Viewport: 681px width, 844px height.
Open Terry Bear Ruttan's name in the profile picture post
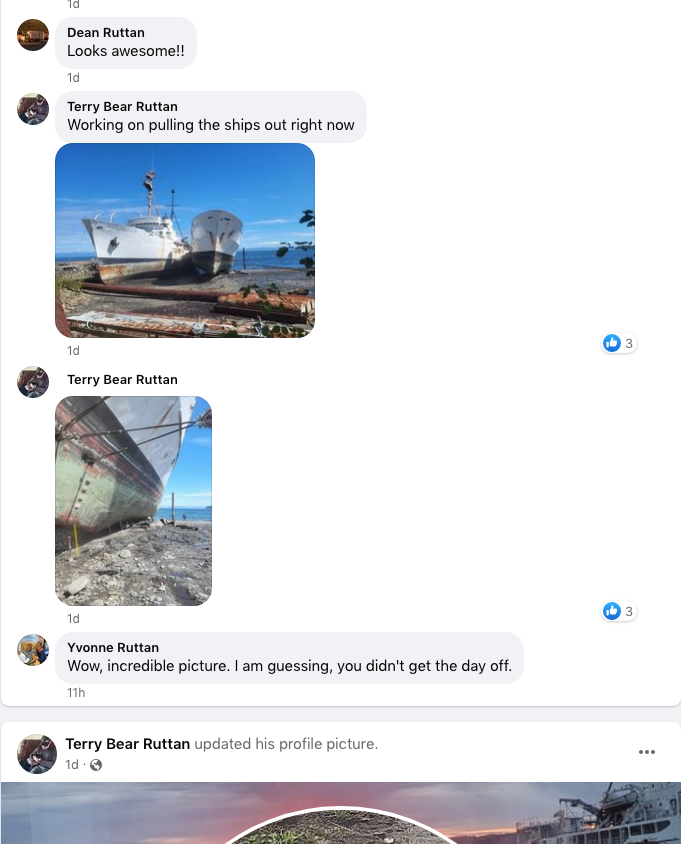click(127, 744)
